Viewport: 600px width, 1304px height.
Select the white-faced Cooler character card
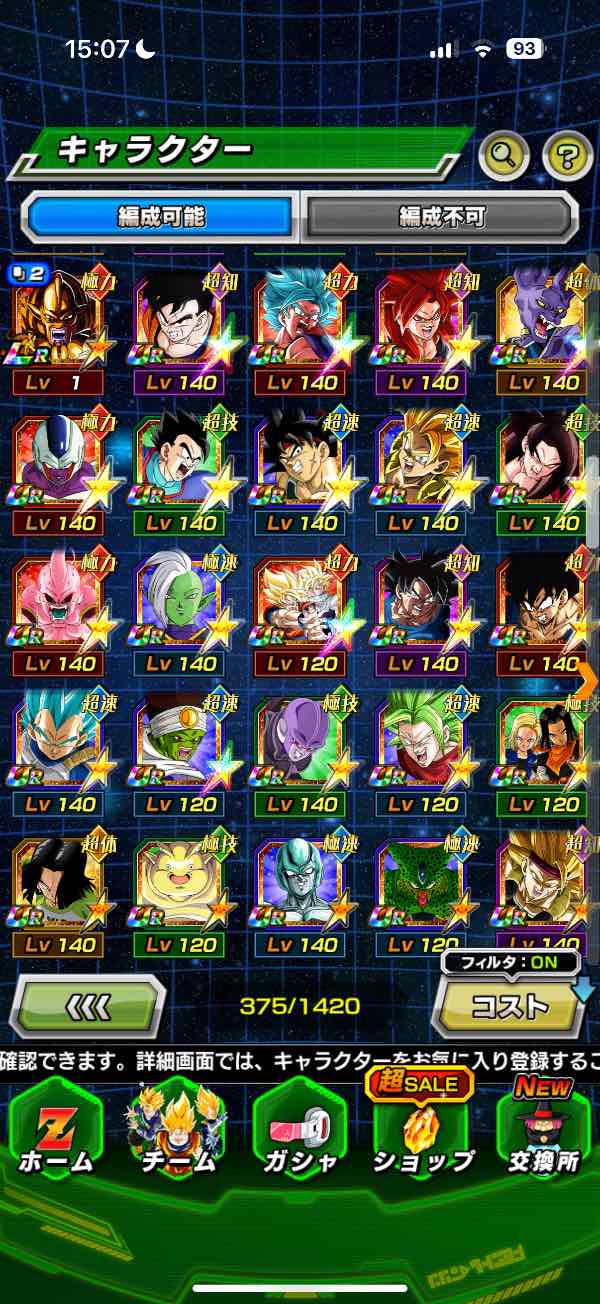[60, 467]
